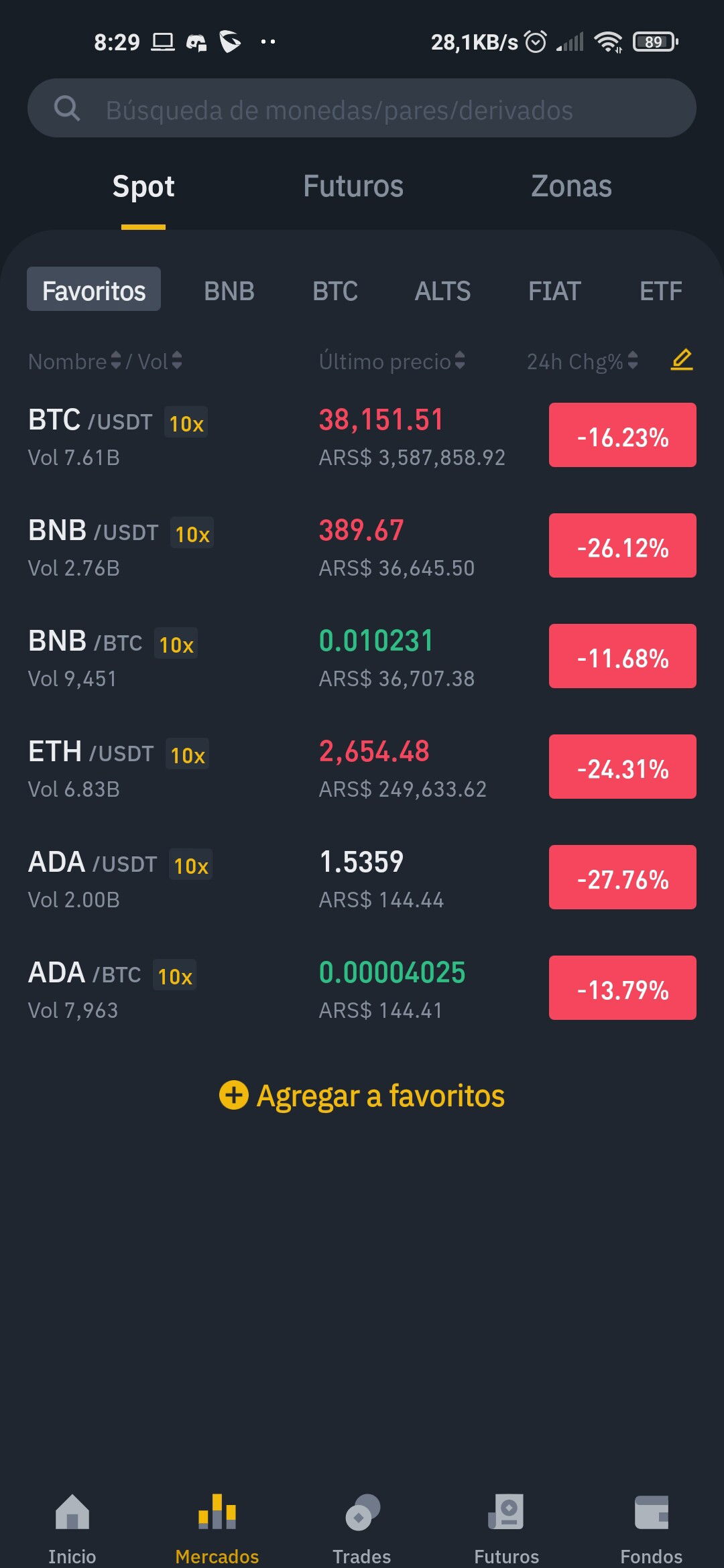This screenshot has height=1568, width=724.
Task: Open the ADA/USDT pair
Action: (x=362, y=879)
